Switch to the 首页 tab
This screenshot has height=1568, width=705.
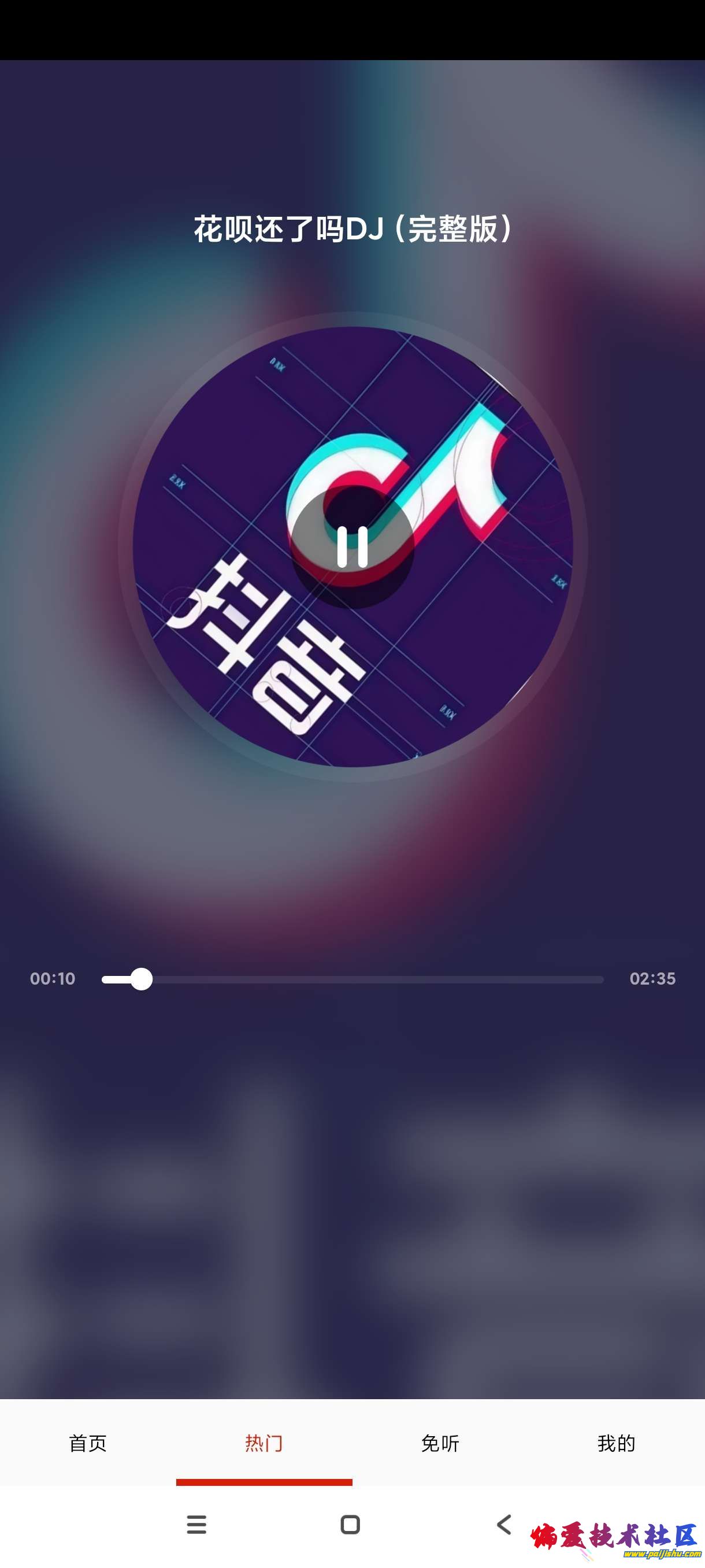pos(88,1443)
